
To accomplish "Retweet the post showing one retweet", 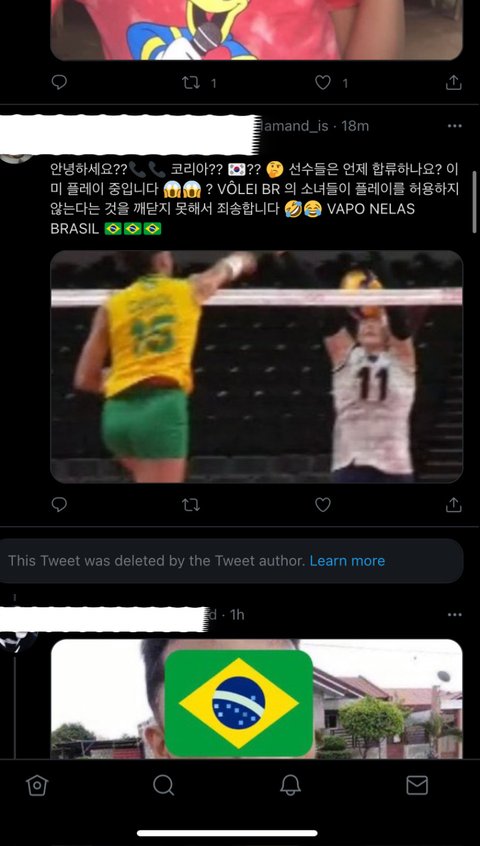I will [191, 82].
